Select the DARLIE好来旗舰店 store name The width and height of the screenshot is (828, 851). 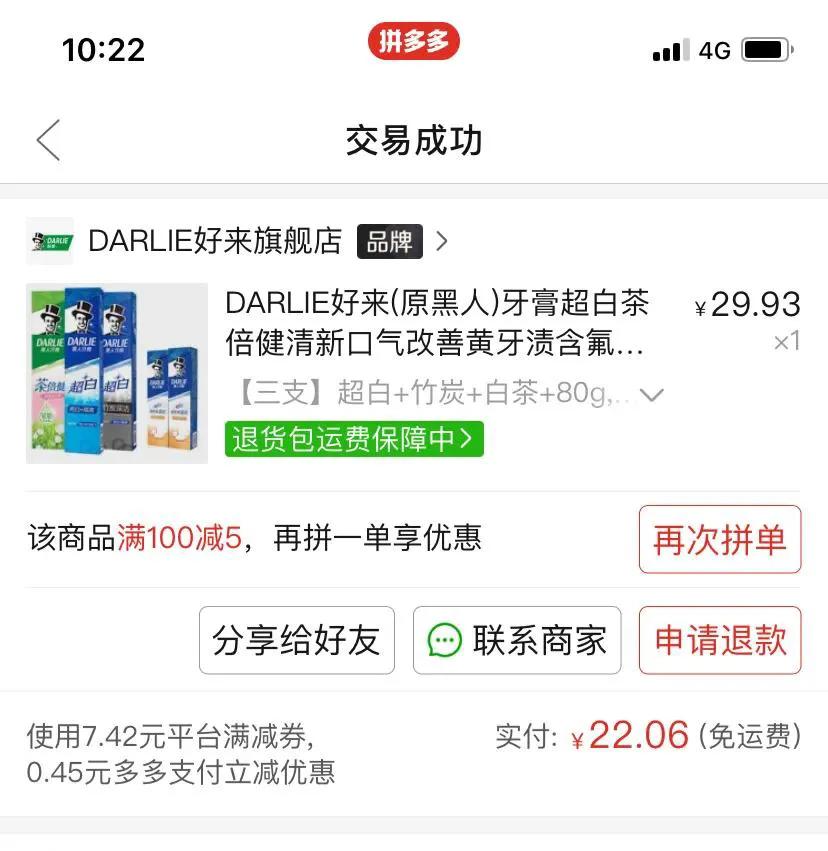pos(213,239)
